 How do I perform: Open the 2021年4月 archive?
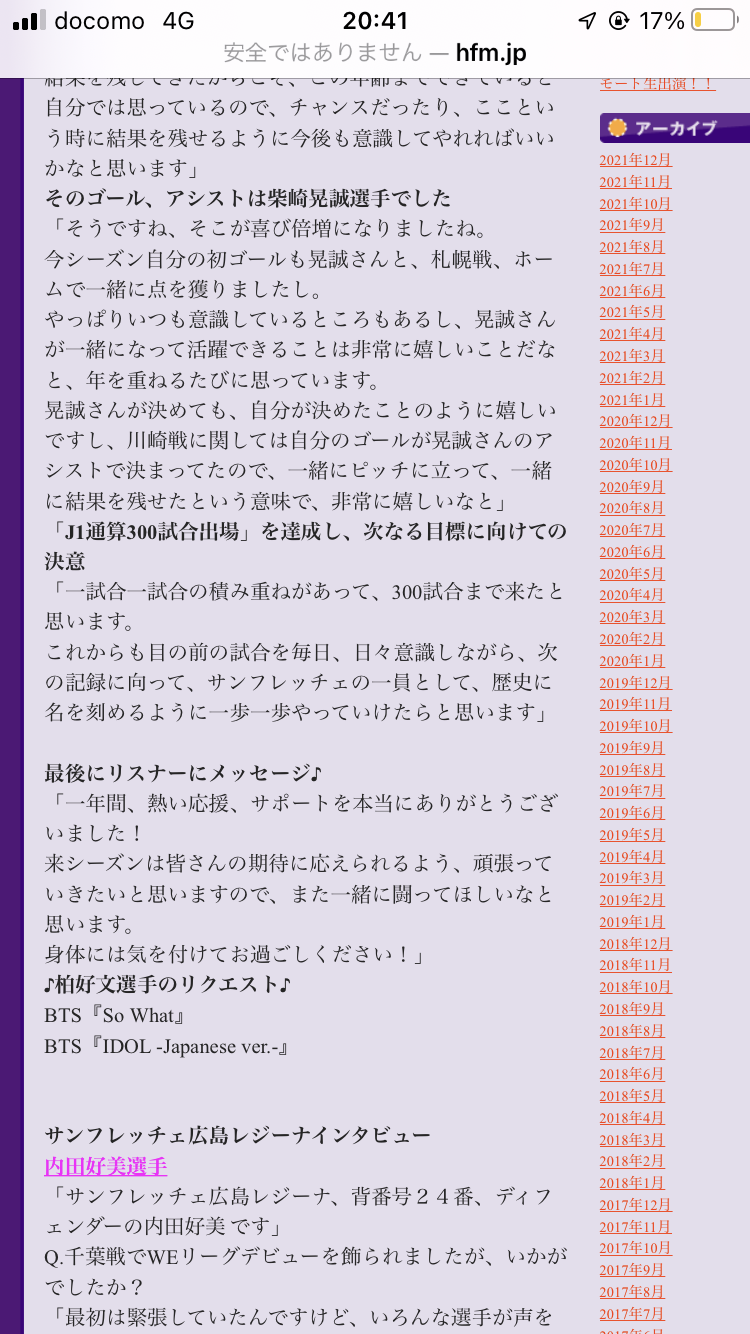[632, 334]
